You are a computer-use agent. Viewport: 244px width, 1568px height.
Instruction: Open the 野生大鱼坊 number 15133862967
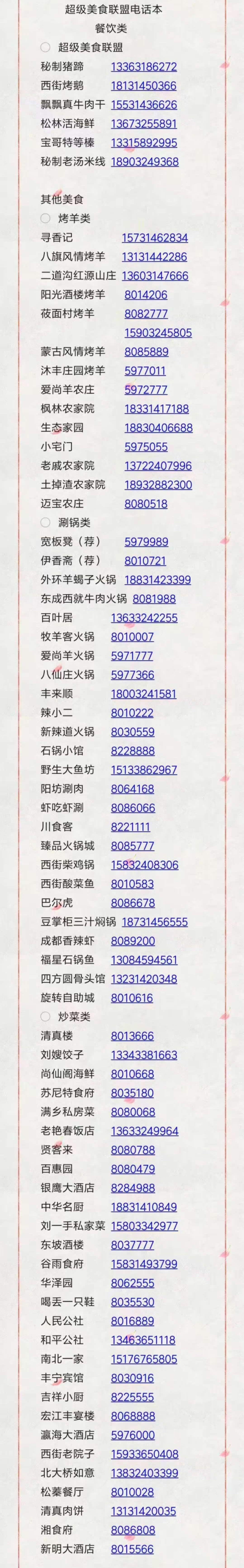tap(144, 769)
